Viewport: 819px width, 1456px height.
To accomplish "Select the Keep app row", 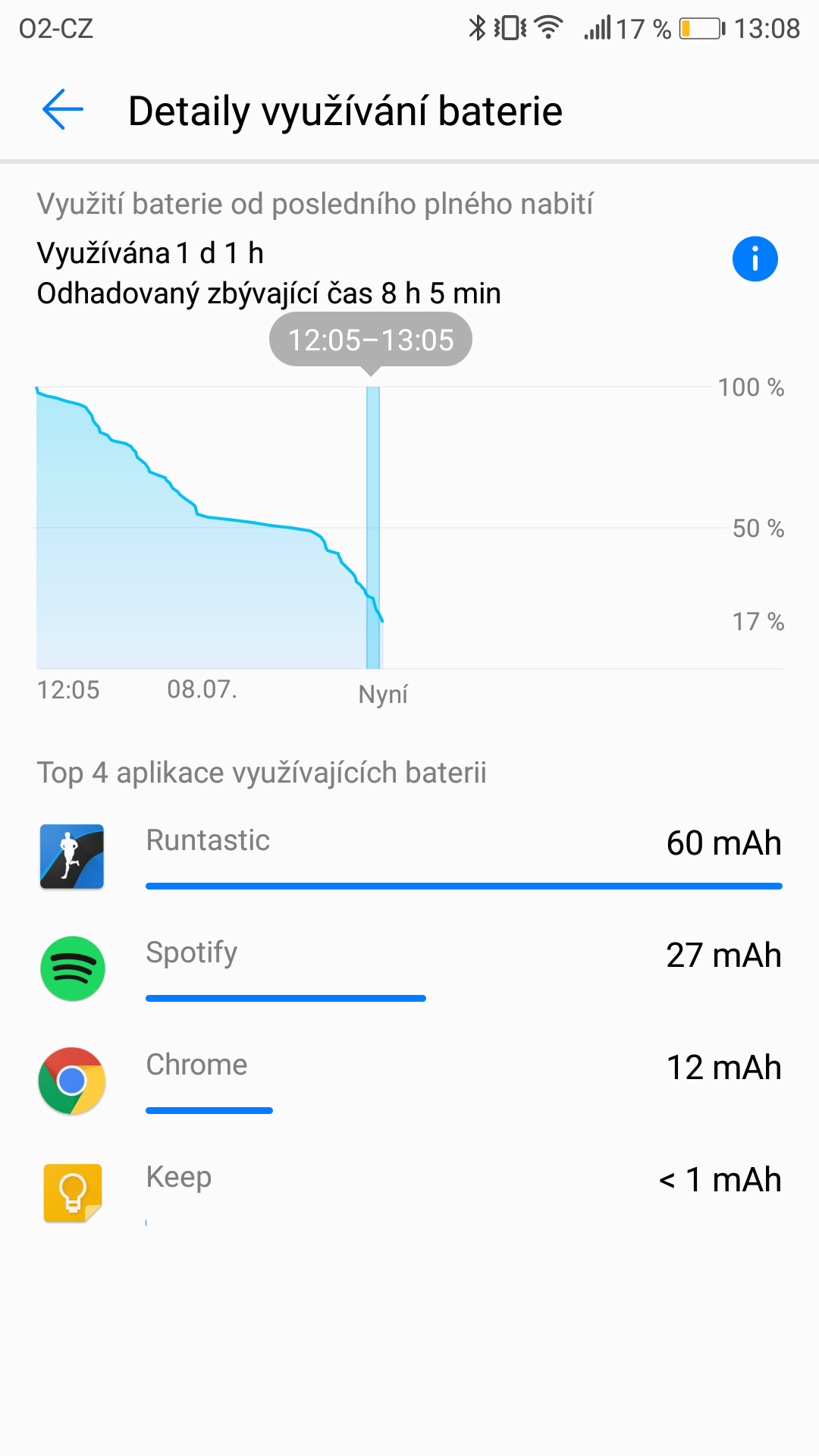I will point(409,1194).
